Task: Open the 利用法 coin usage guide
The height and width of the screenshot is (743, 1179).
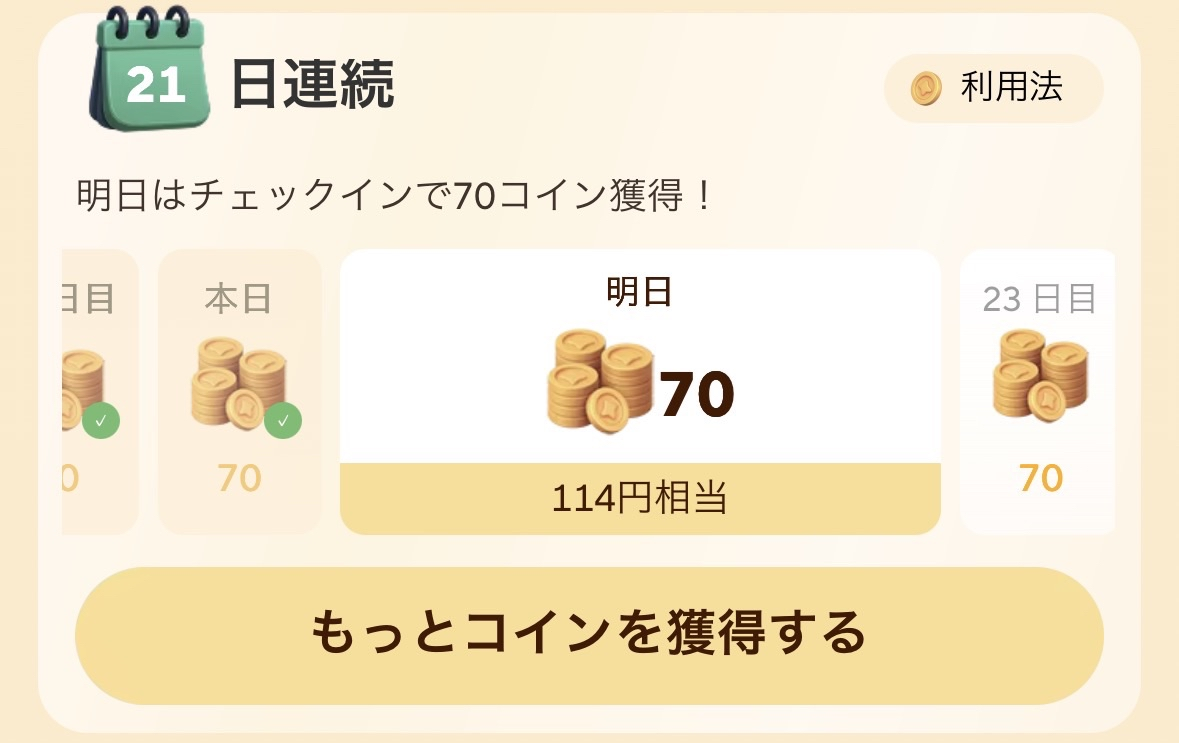Action: pyautogui.click(x=992, y=89)
